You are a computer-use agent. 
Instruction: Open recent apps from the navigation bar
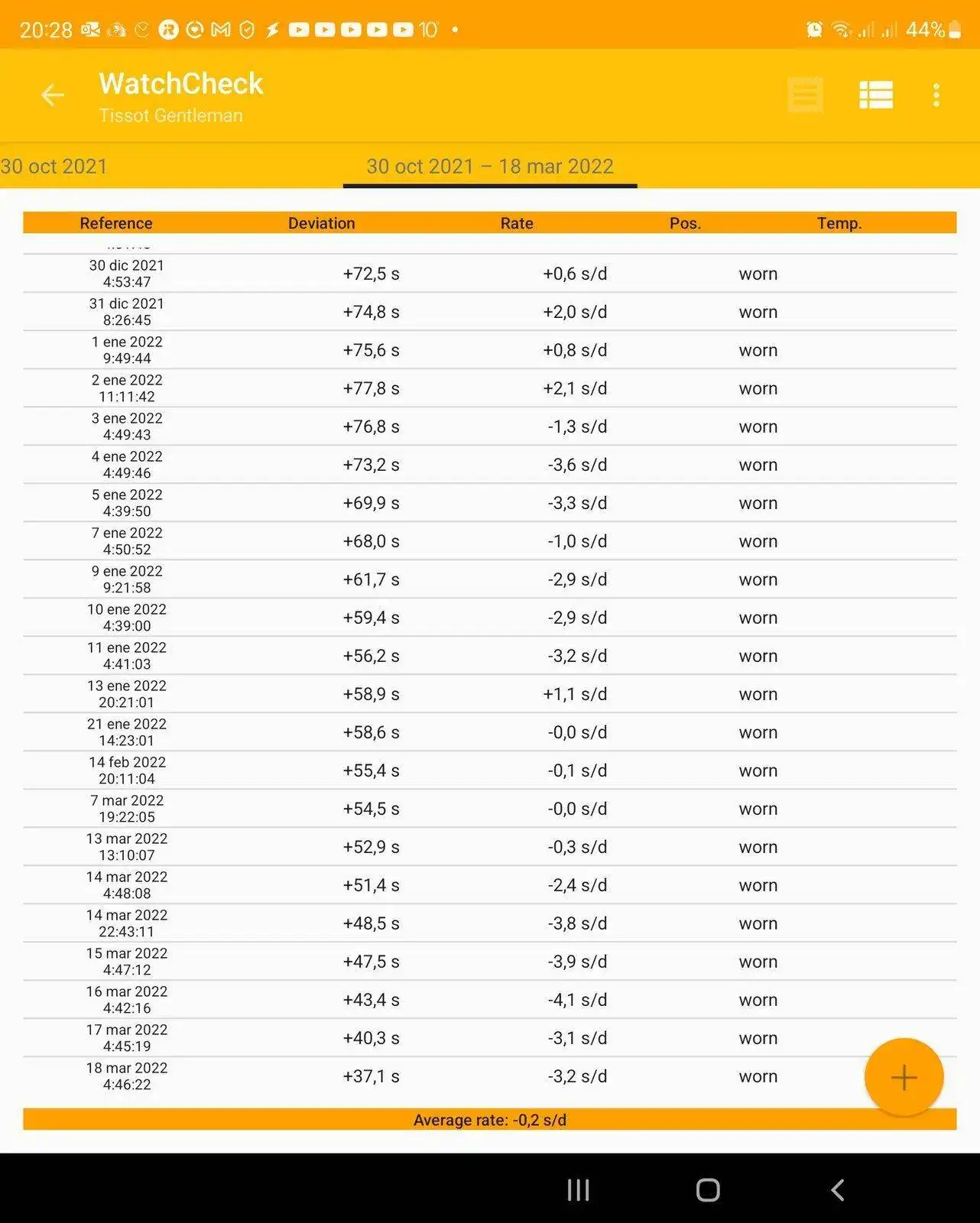click(578, 1189)
